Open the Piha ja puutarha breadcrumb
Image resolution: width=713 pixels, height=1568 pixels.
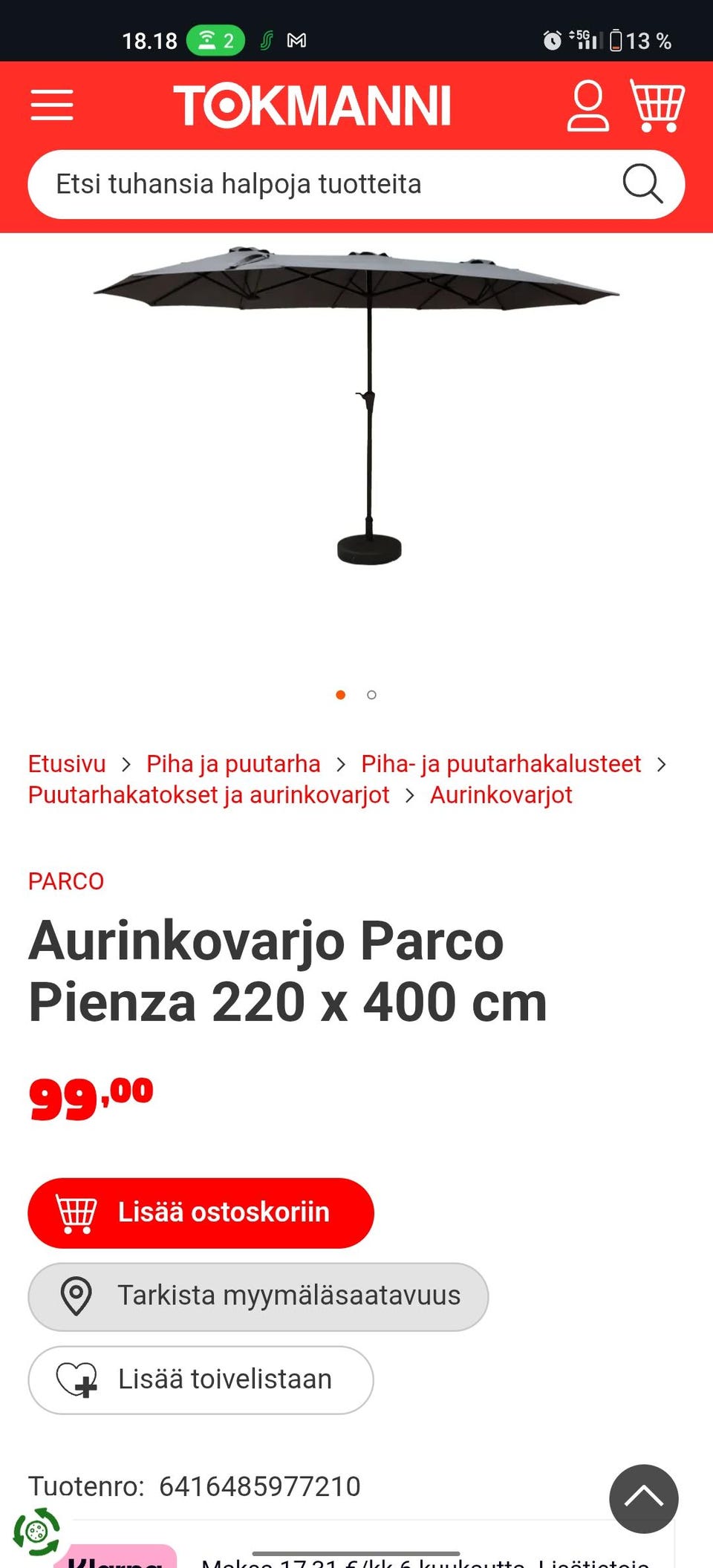[x=233, y=764]
